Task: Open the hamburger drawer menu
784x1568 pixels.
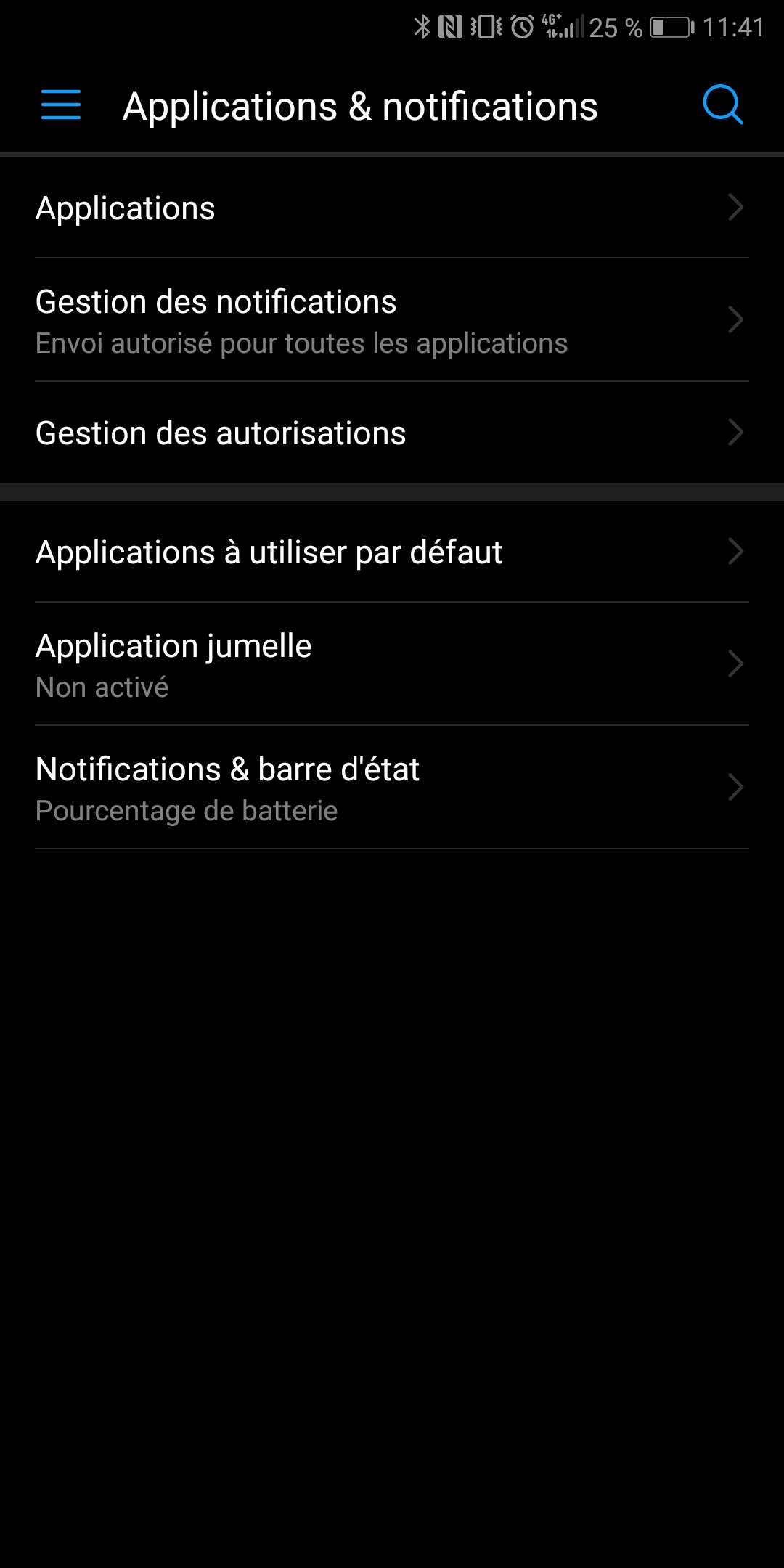Action: click(61, 105)
